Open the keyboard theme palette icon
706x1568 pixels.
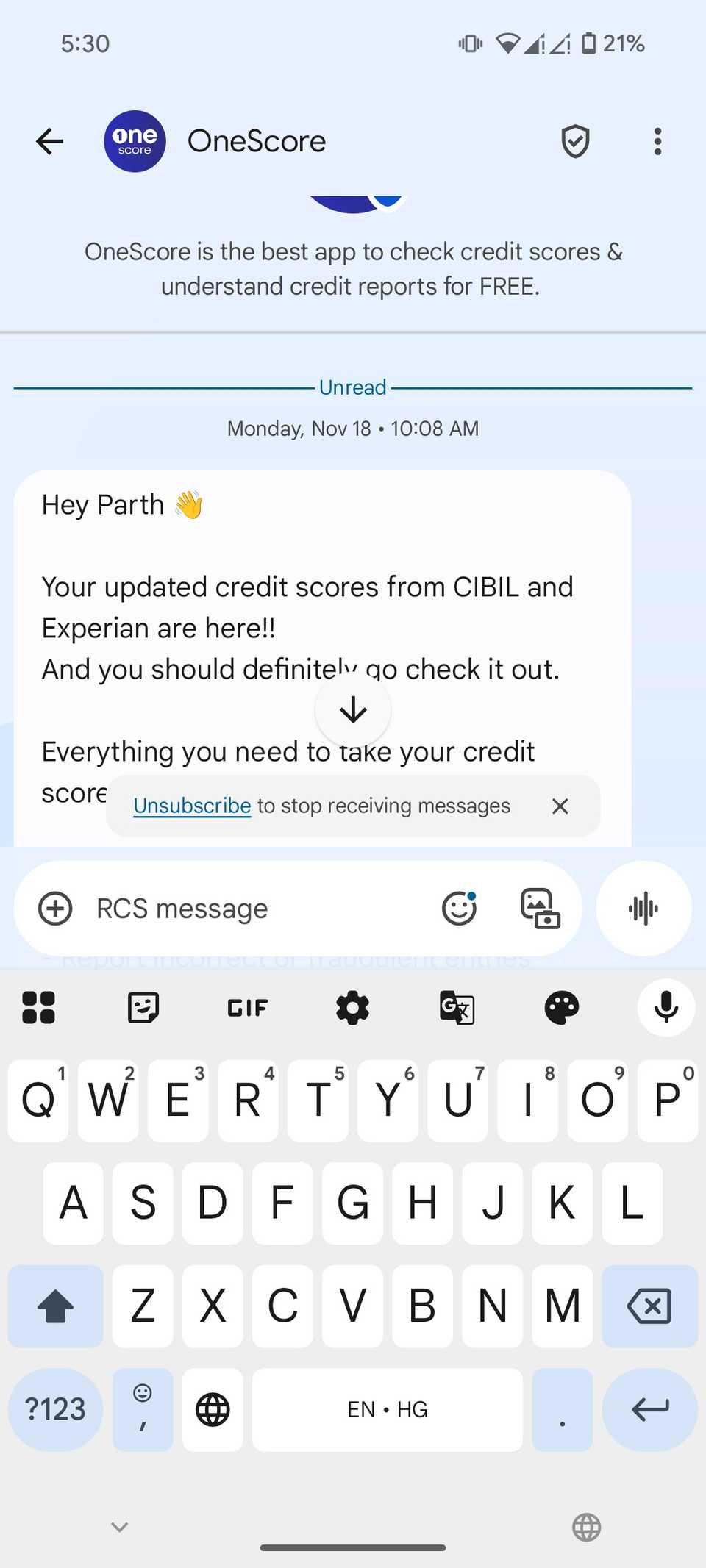click(561, 1007)
